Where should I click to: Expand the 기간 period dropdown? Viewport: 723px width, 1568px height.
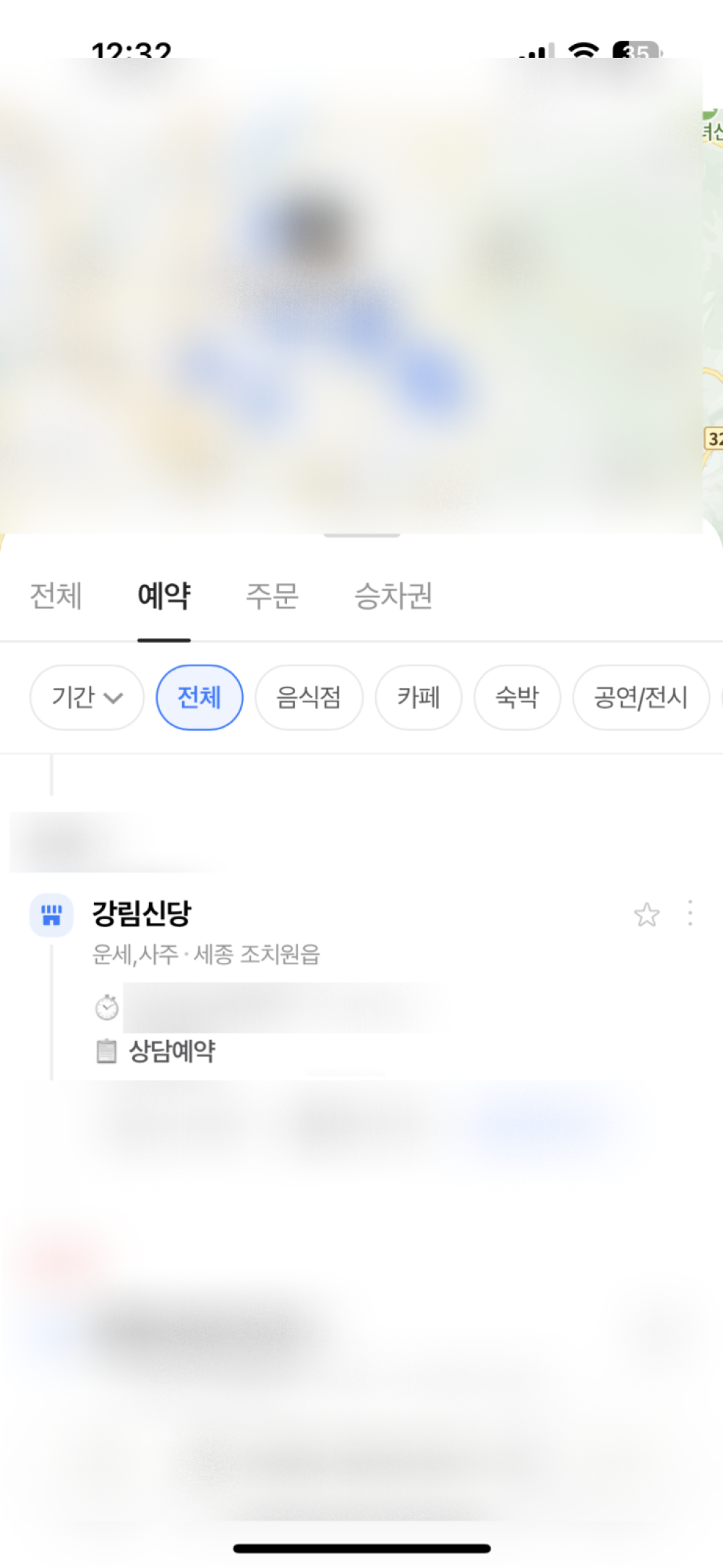pyautogui.click(x=87, y=697)
